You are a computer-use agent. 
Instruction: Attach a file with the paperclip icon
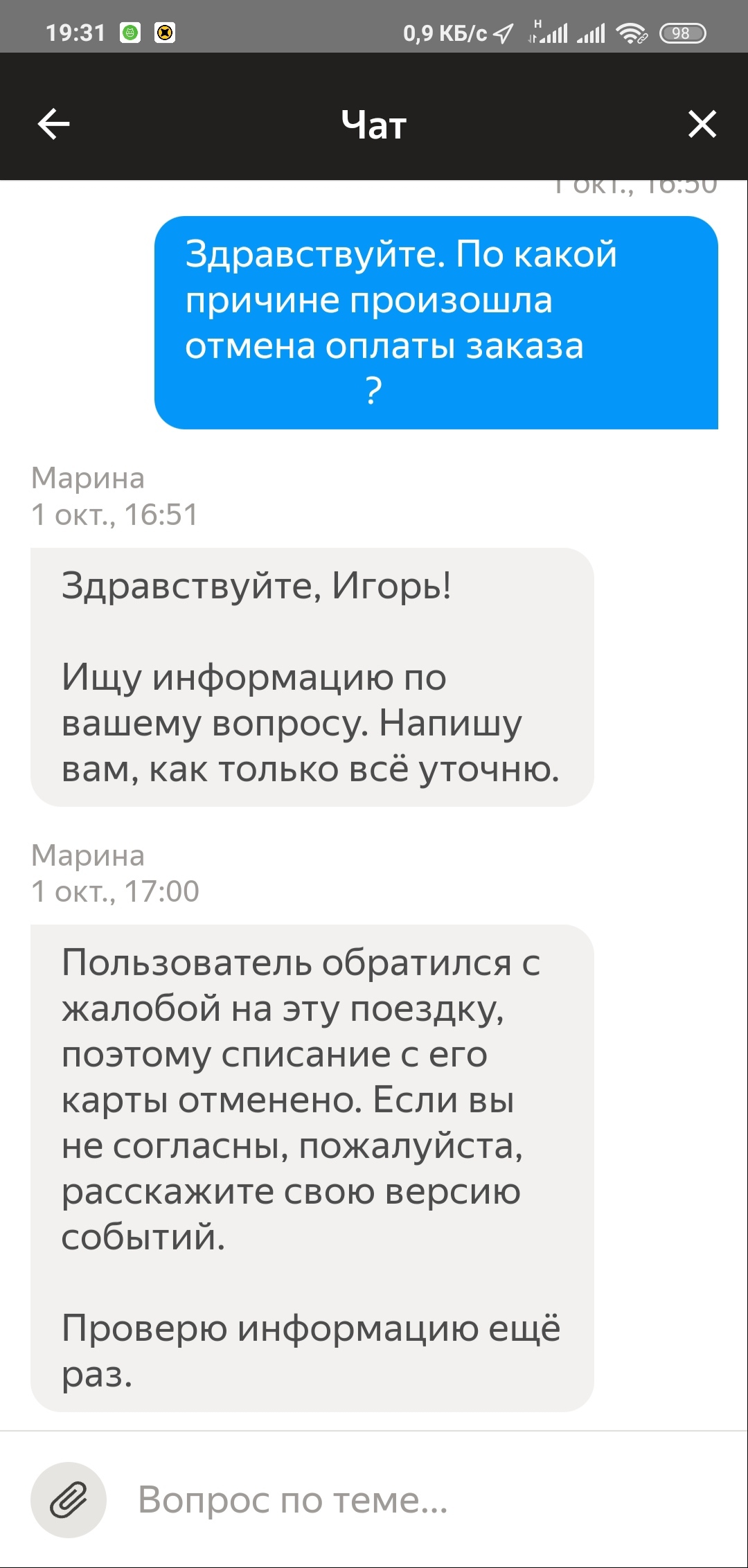click(x=69, y=1499)
